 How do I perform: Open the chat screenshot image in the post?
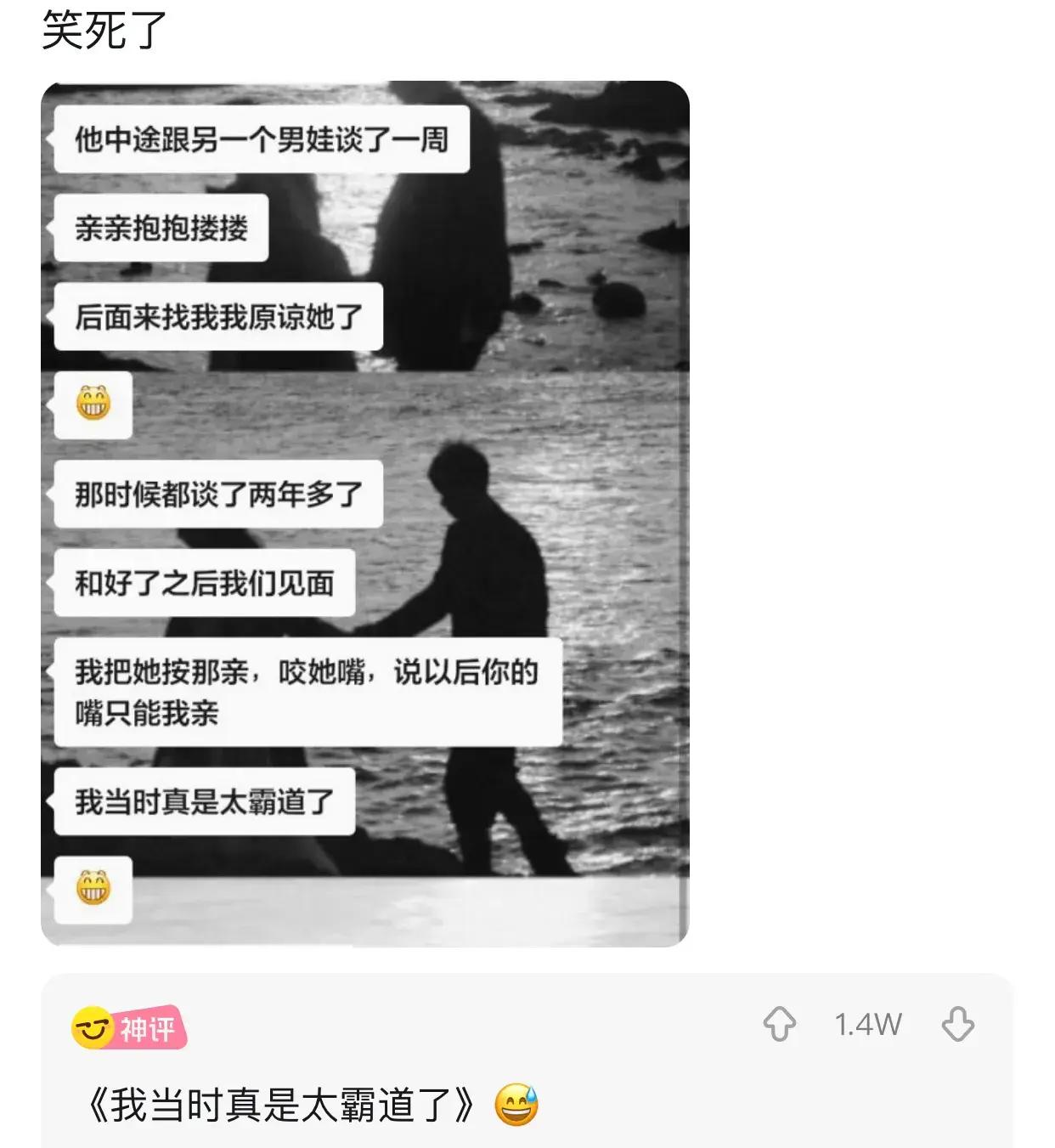point(364,513)
